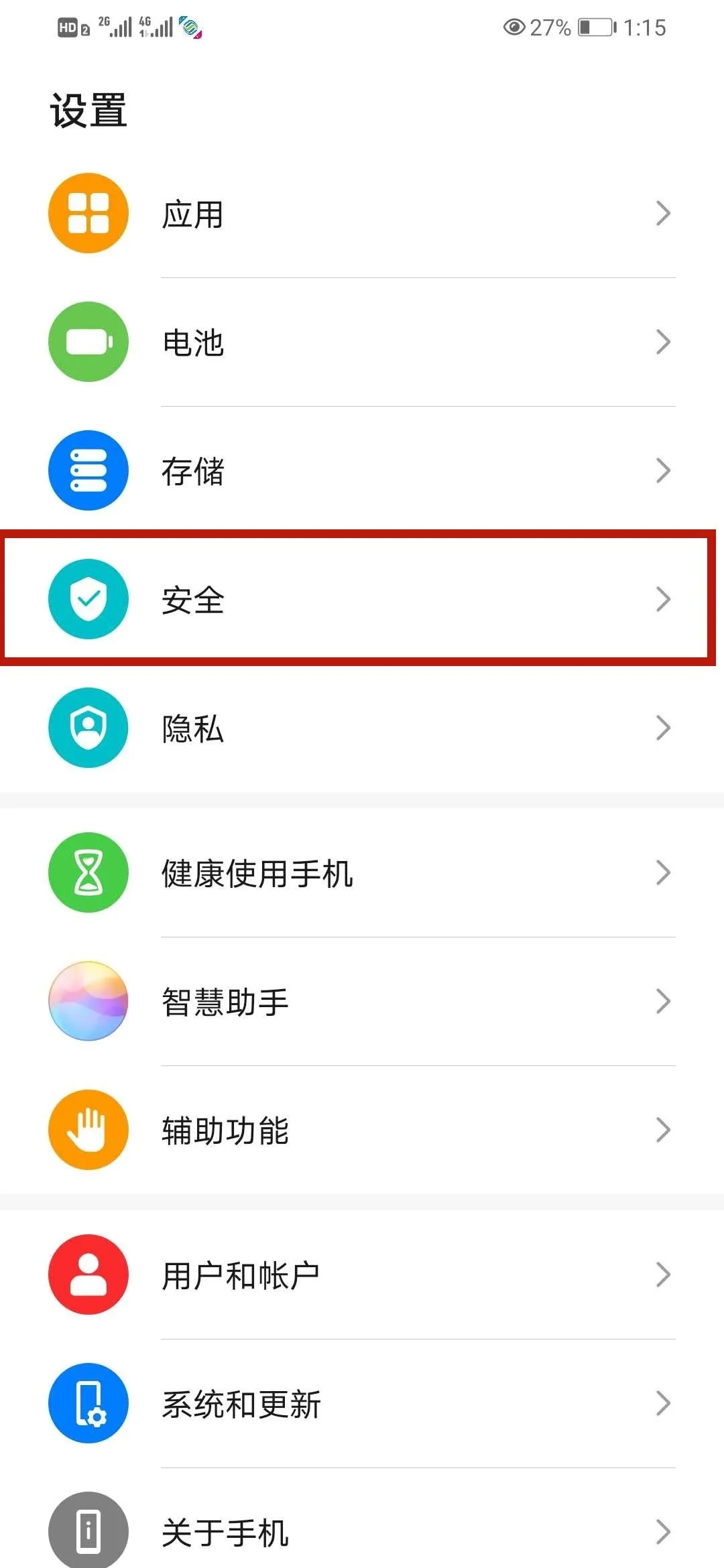Viewport: 724px width, 1568px height.
Task: Tap the green hourglass 健康使用手机 icon
Action: [88, 872]
